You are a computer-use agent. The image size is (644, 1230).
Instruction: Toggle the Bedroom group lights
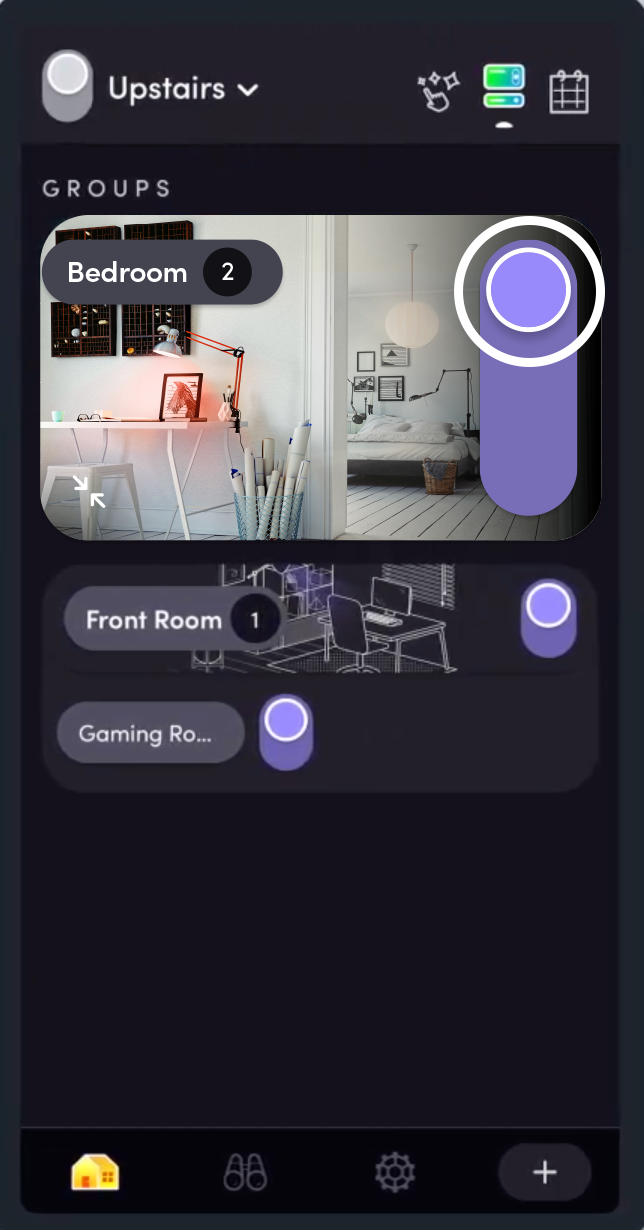pyautogui.click(x=528, y=292)
